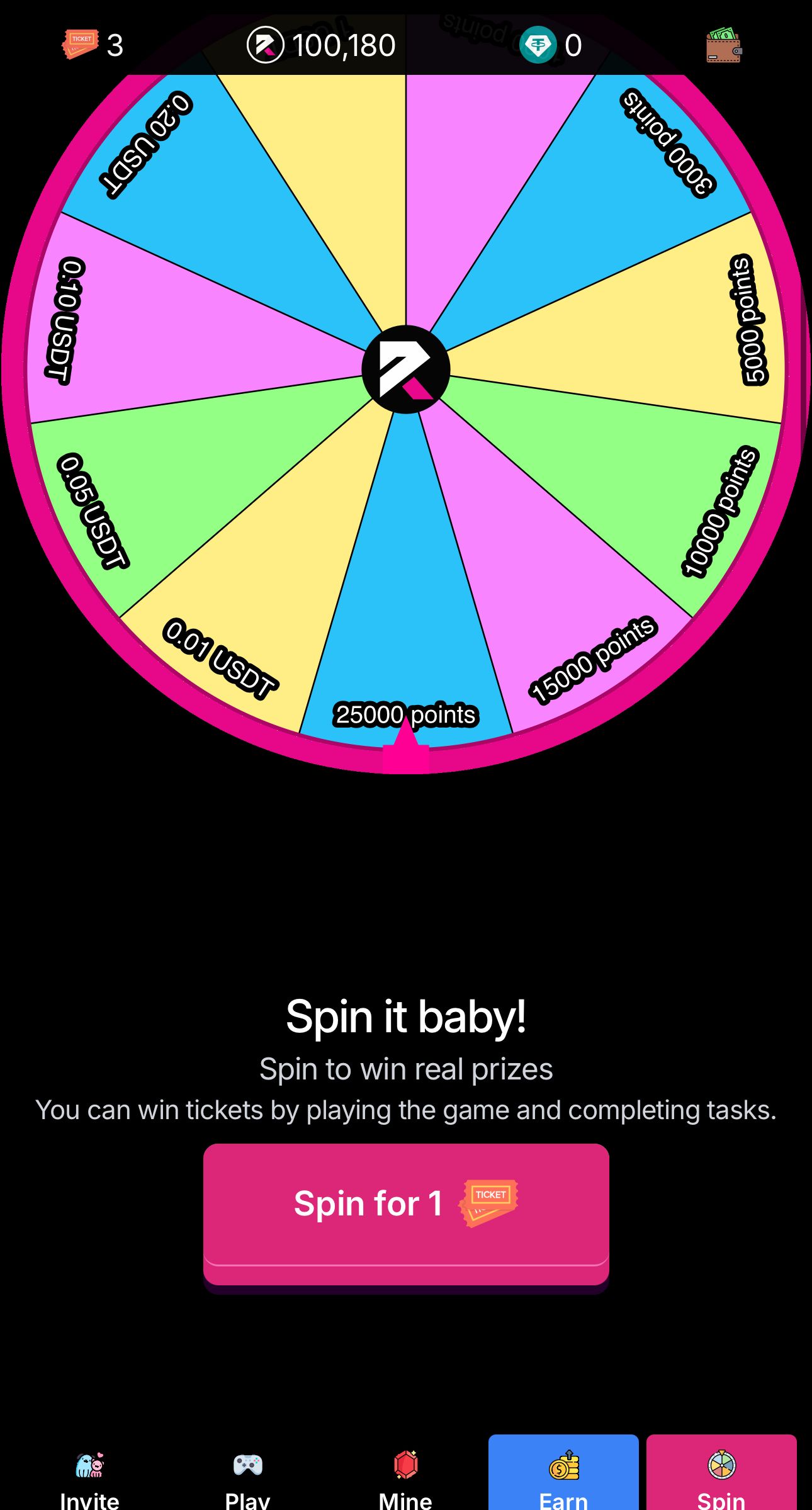Open the wallet icon in top right
Viewport: 812px width, 1510px height.
[723, 44]
